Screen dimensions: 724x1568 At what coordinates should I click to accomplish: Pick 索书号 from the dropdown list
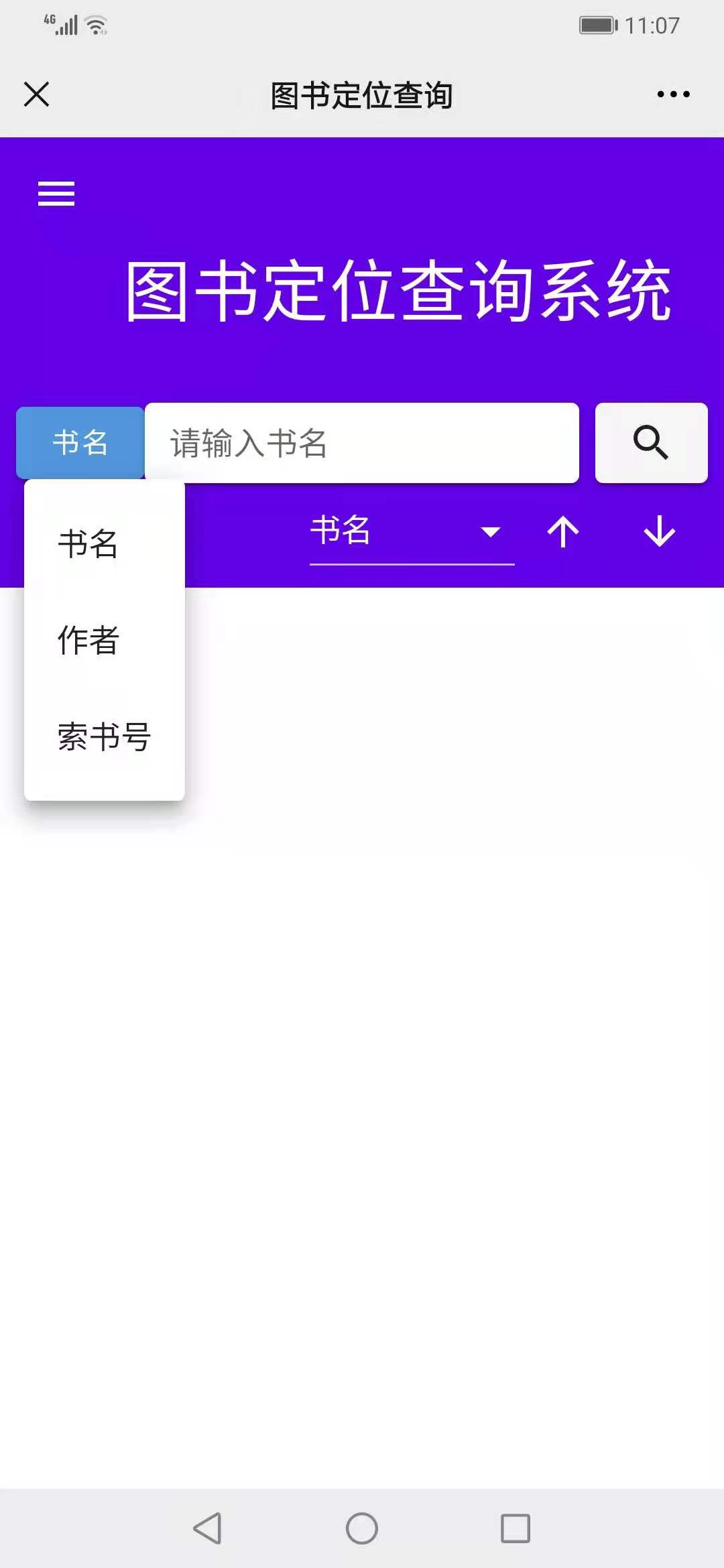(x=104, y=736)
